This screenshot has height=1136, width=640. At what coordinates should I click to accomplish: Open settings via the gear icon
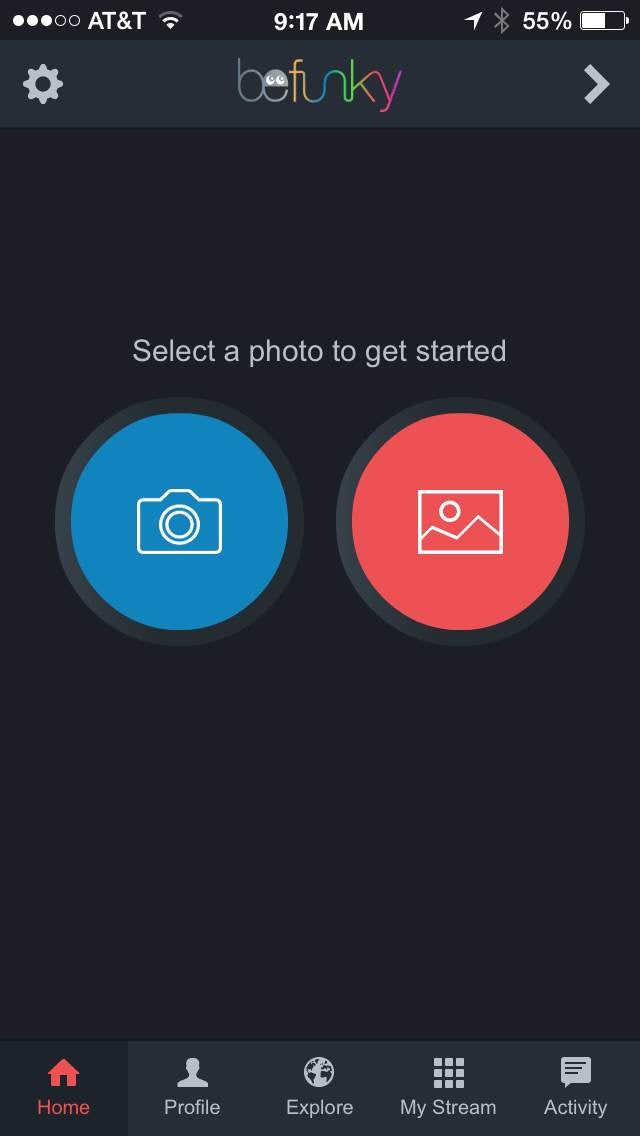43,84
